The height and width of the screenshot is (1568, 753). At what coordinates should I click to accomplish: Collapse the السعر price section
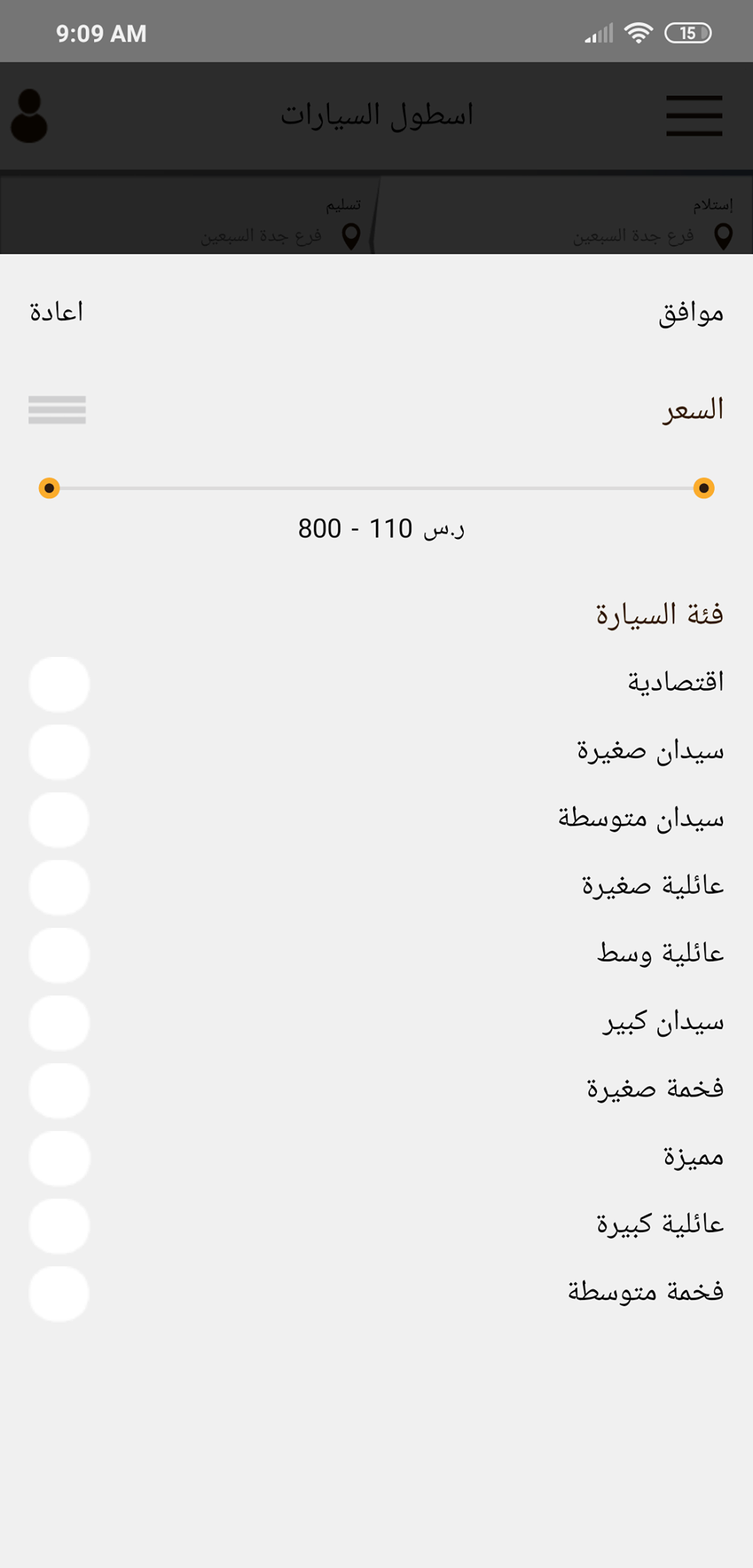pos(57,410)
